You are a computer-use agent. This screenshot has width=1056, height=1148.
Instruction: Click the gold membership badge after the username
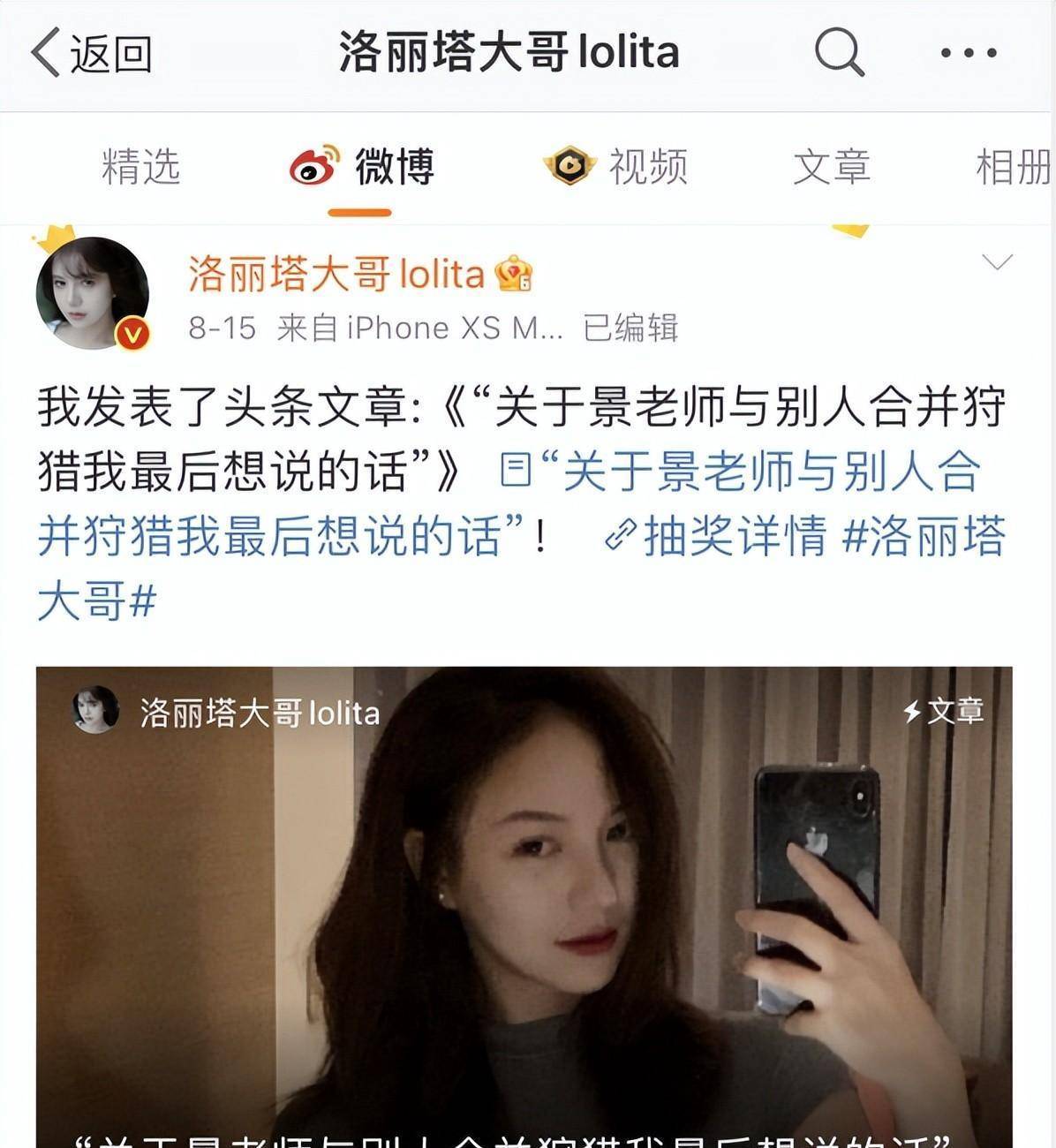point(512,276)
